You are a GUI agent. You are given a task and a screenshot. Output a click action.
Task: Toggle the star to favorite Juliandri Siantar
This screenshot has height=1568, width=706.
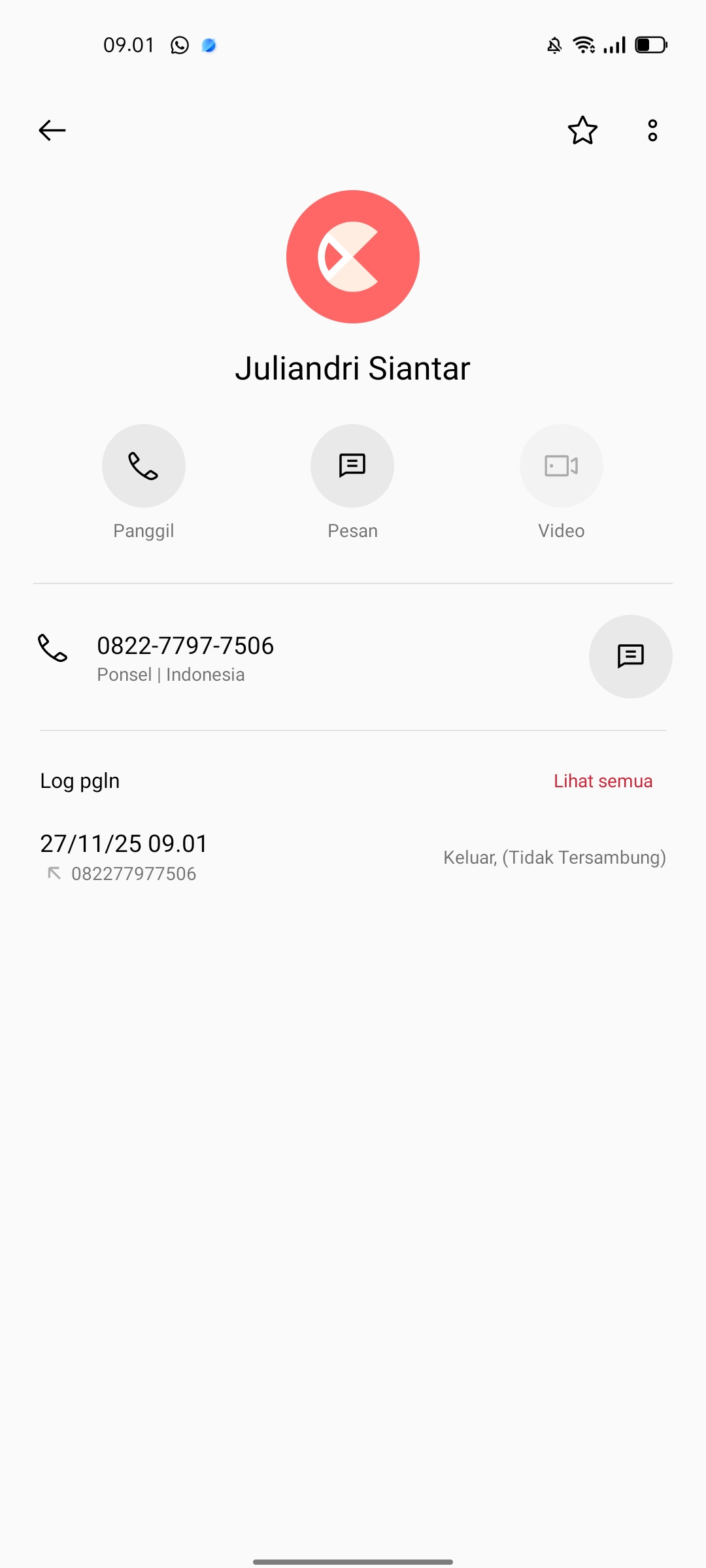582,131
